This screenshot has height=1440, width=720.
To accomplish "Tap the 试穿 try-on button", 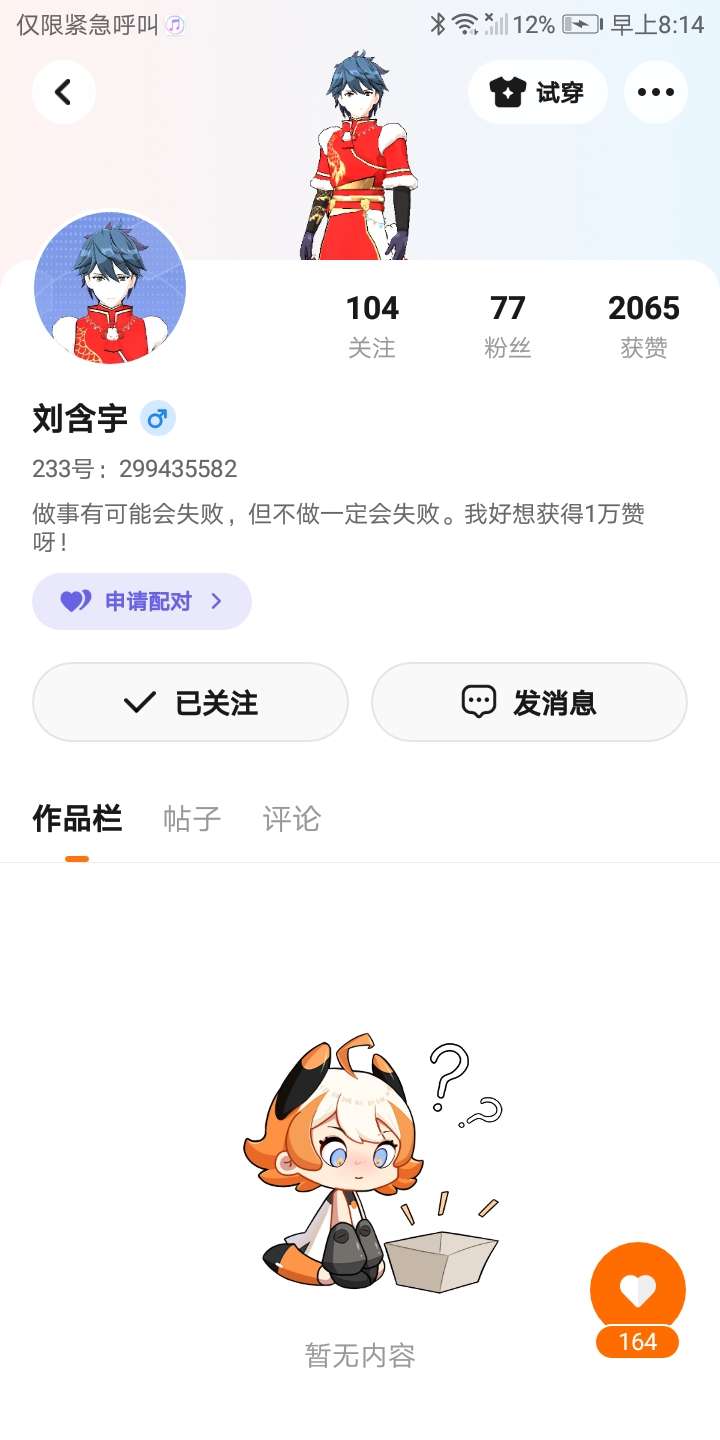I will pos(538,92).
